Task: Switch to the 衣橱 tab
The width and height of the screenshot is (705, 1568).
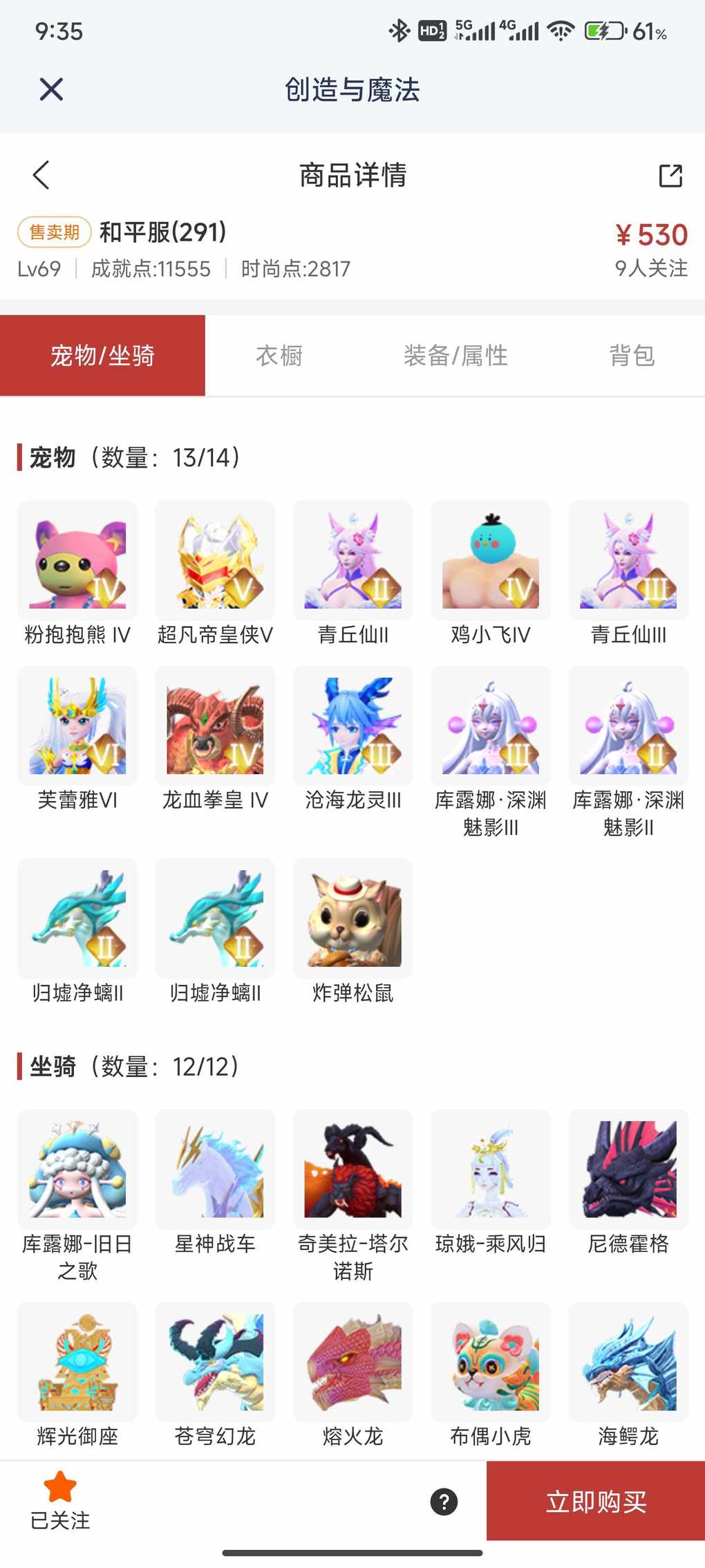Action: (279, 356)
